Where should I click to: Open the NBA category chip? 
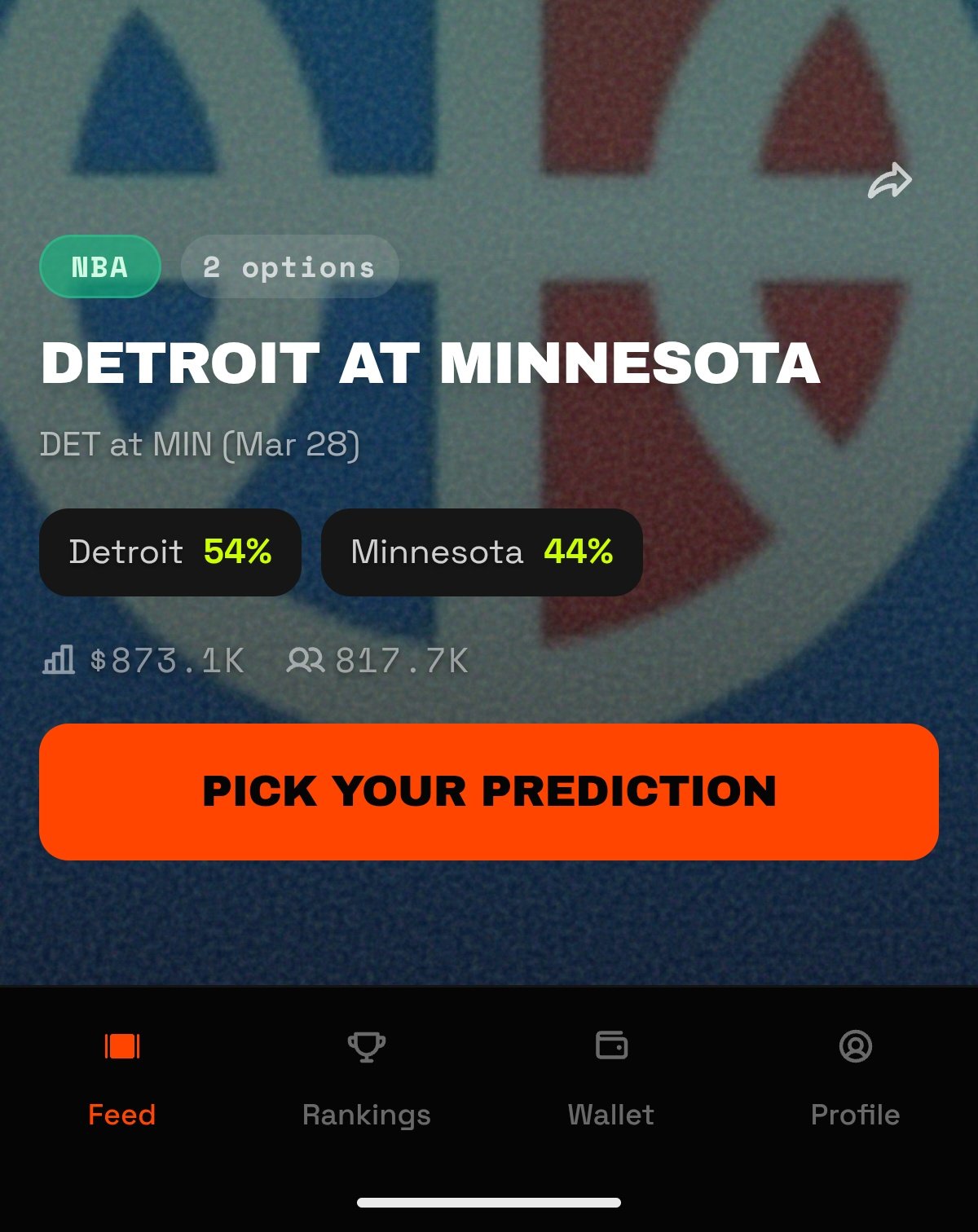[x=100, y=266]
